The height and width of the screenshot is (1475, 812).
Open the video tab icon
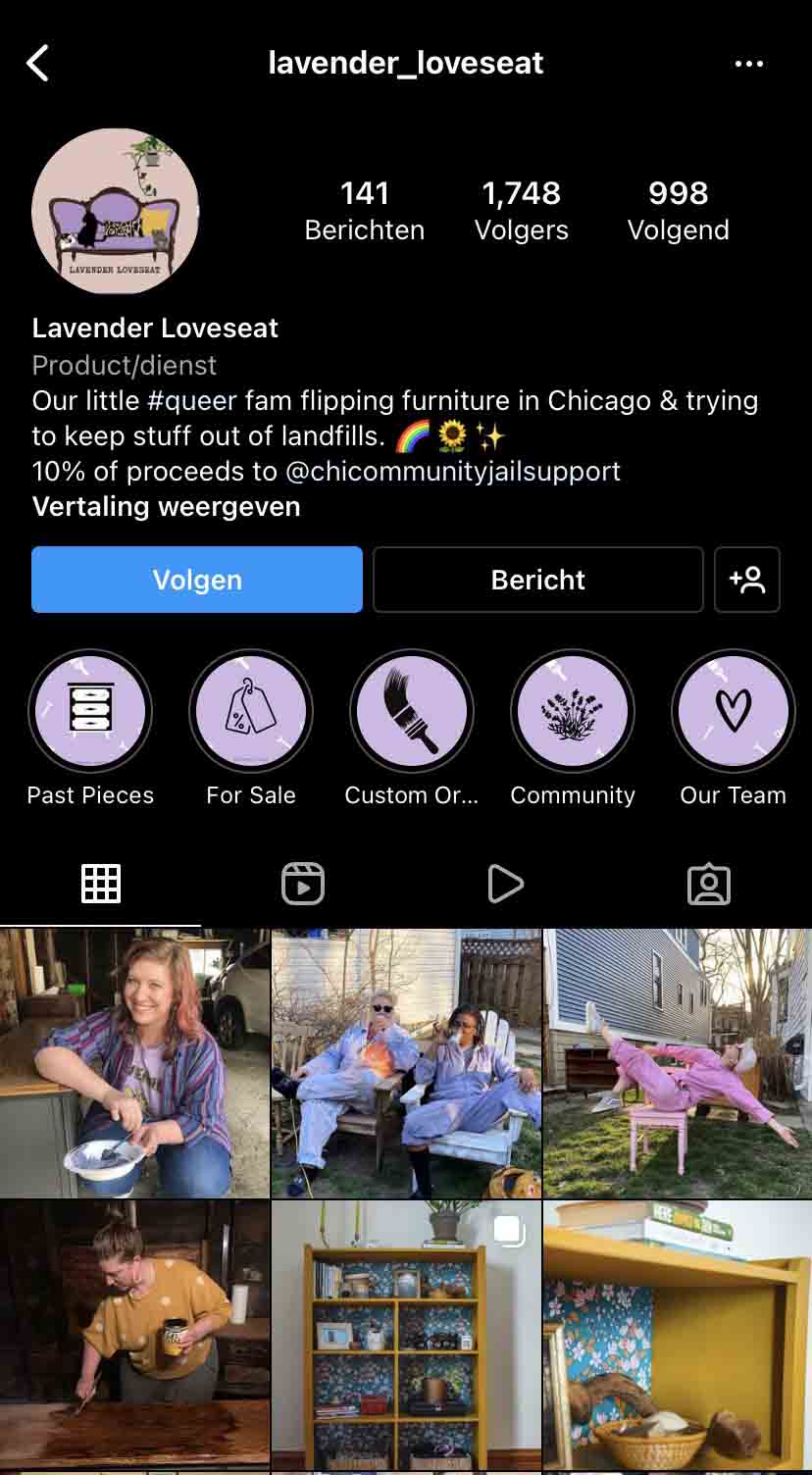point(506,883)
